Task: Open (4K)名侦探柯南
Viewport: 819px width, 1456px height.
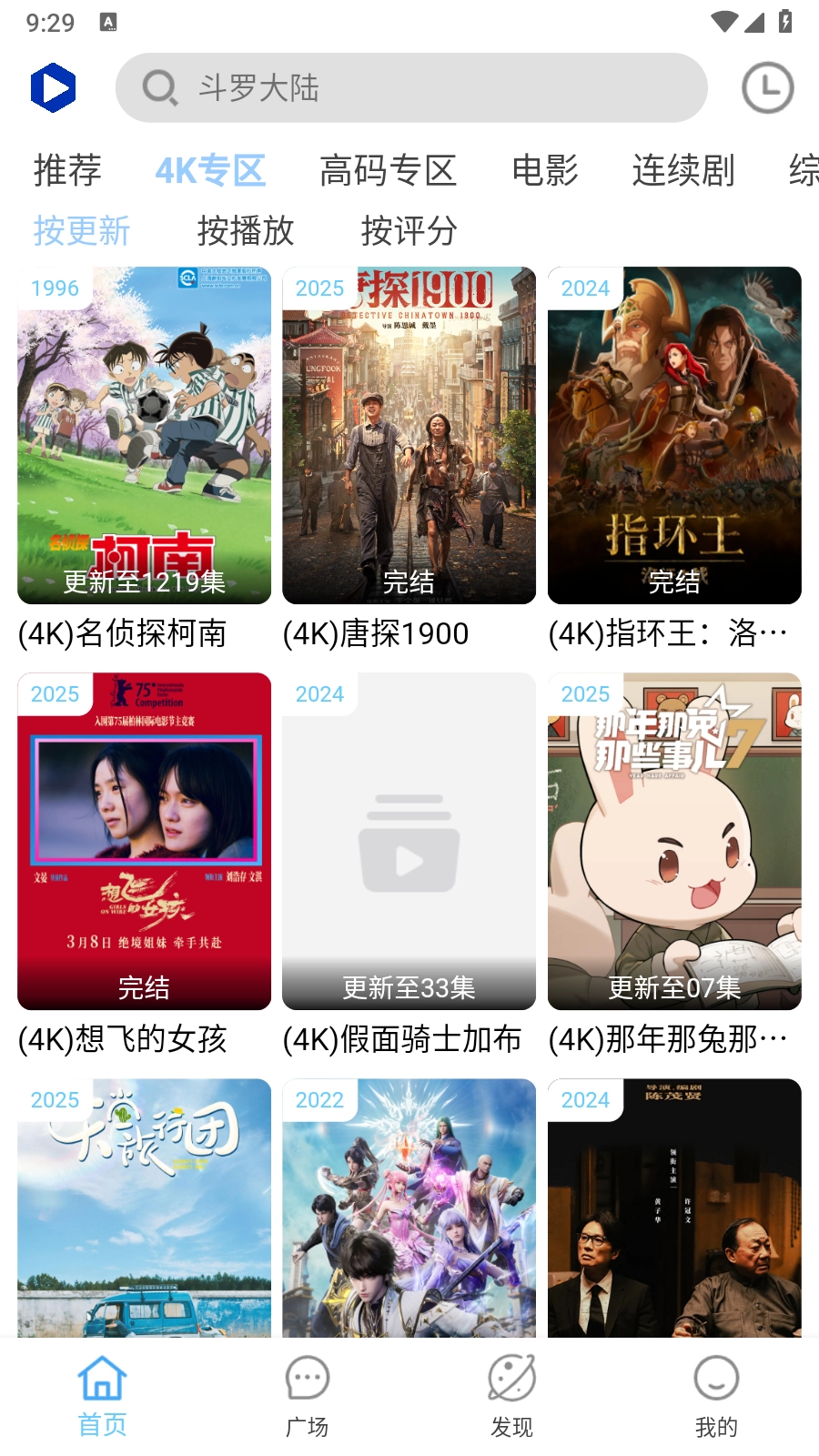Action: (144, 436)
